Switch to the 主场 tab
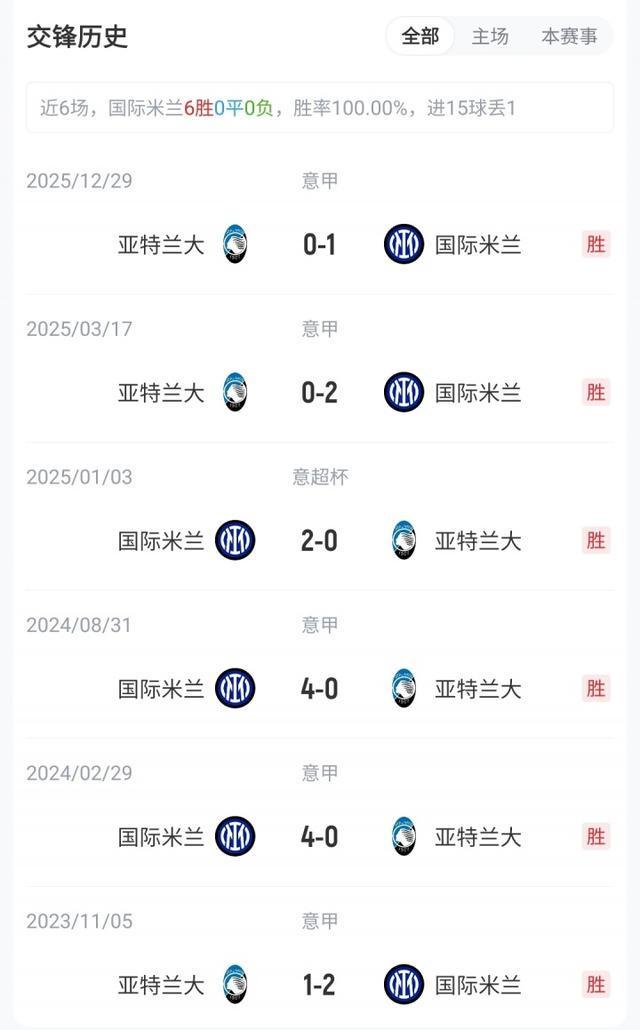640x1030 pixels. (x=490, y=37)
